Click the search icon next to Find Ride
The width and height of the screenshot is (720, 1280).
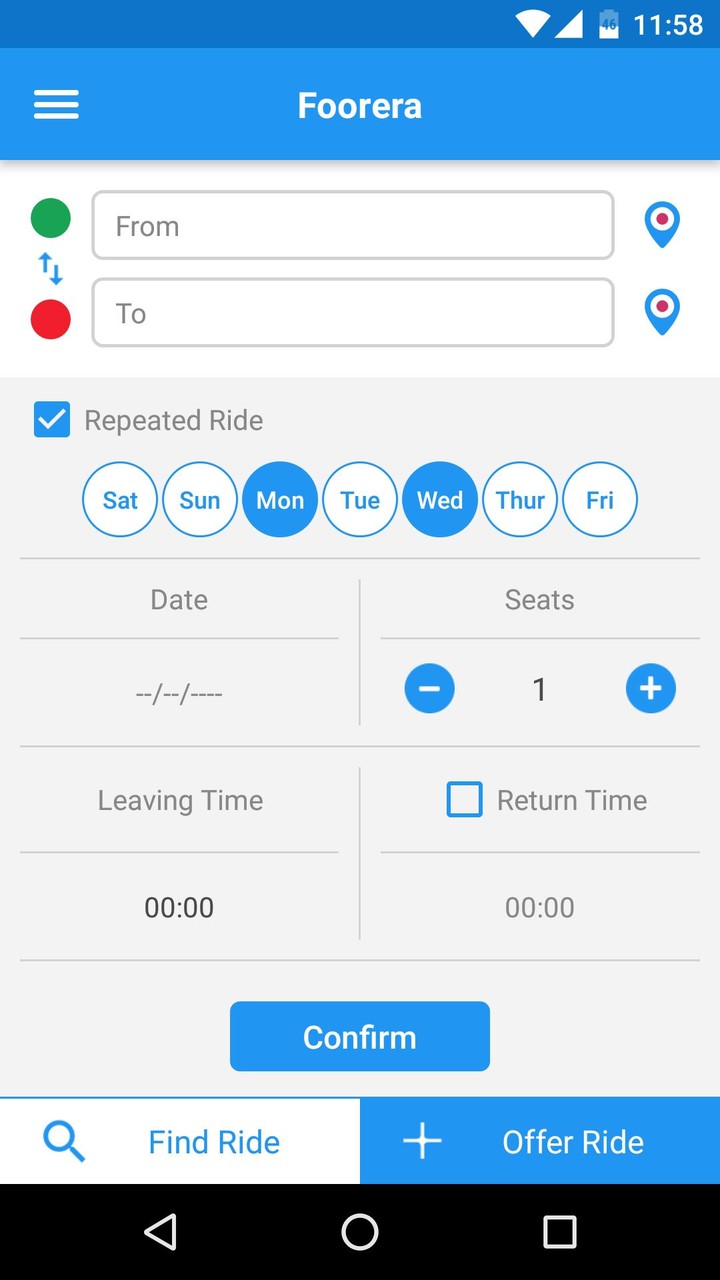[63, 1140]
